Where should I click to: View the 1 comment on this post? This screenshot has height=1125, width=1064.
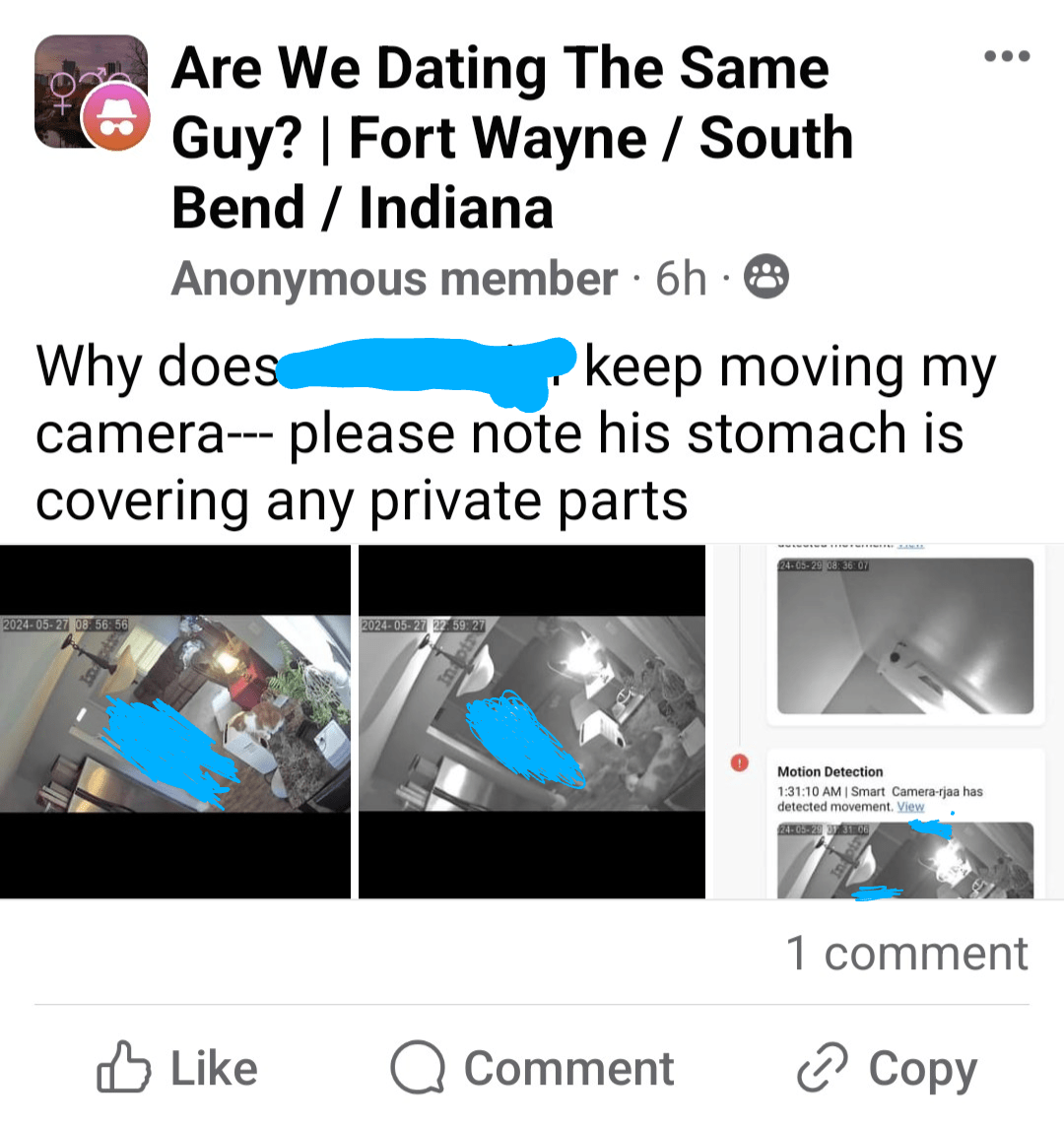(x=906, y=953)
